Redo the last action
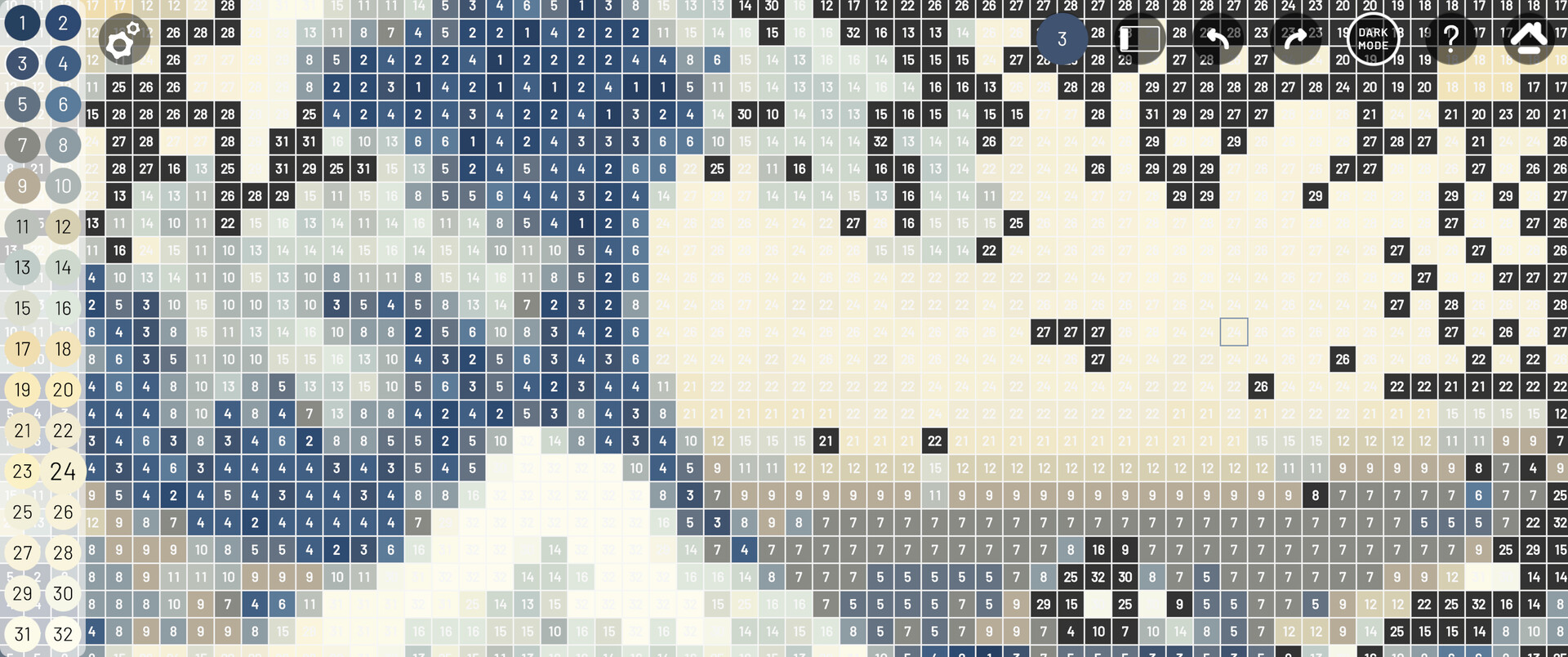The width and height of the screenshot is (1568, 657). 1295,38
